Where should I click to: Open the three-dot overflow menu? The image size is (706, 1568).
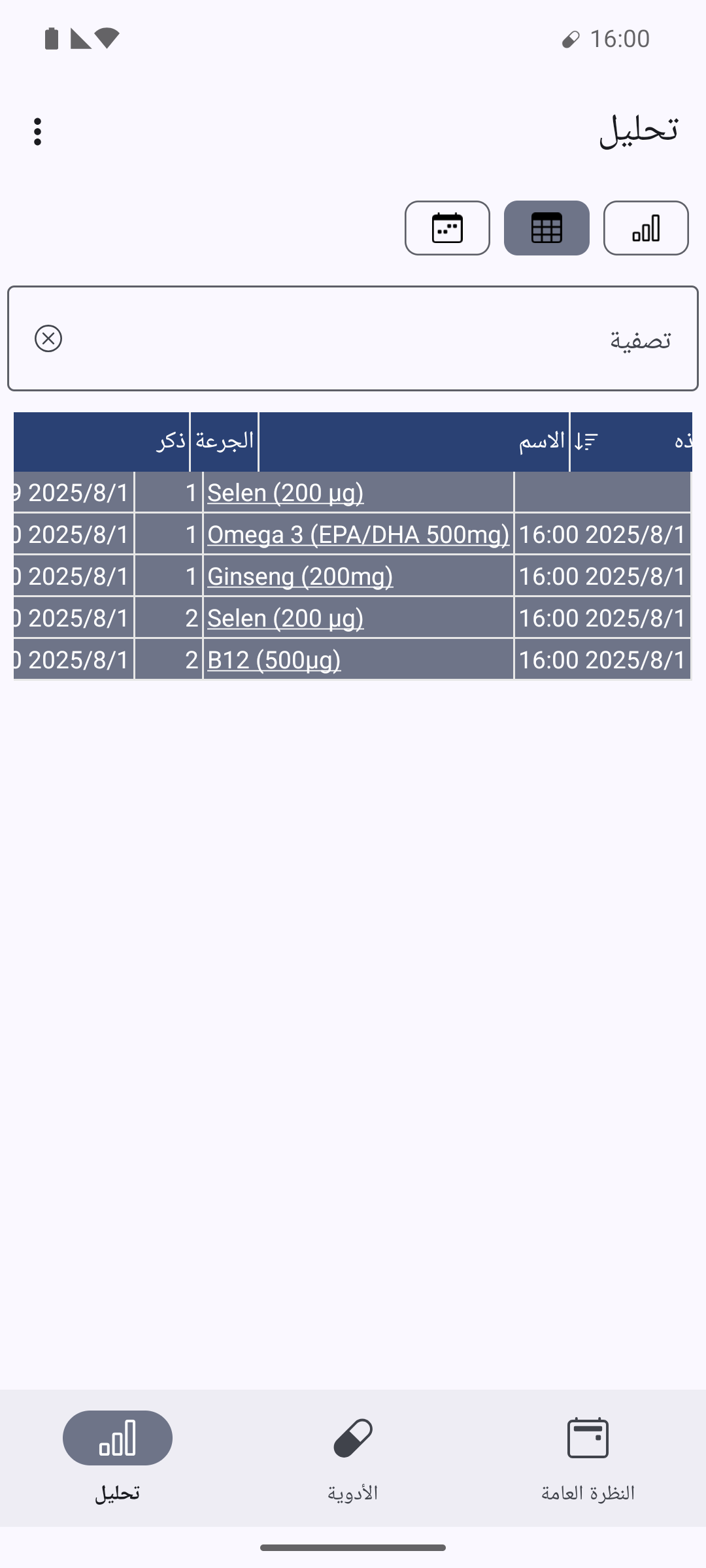click(x=38, y=131)
